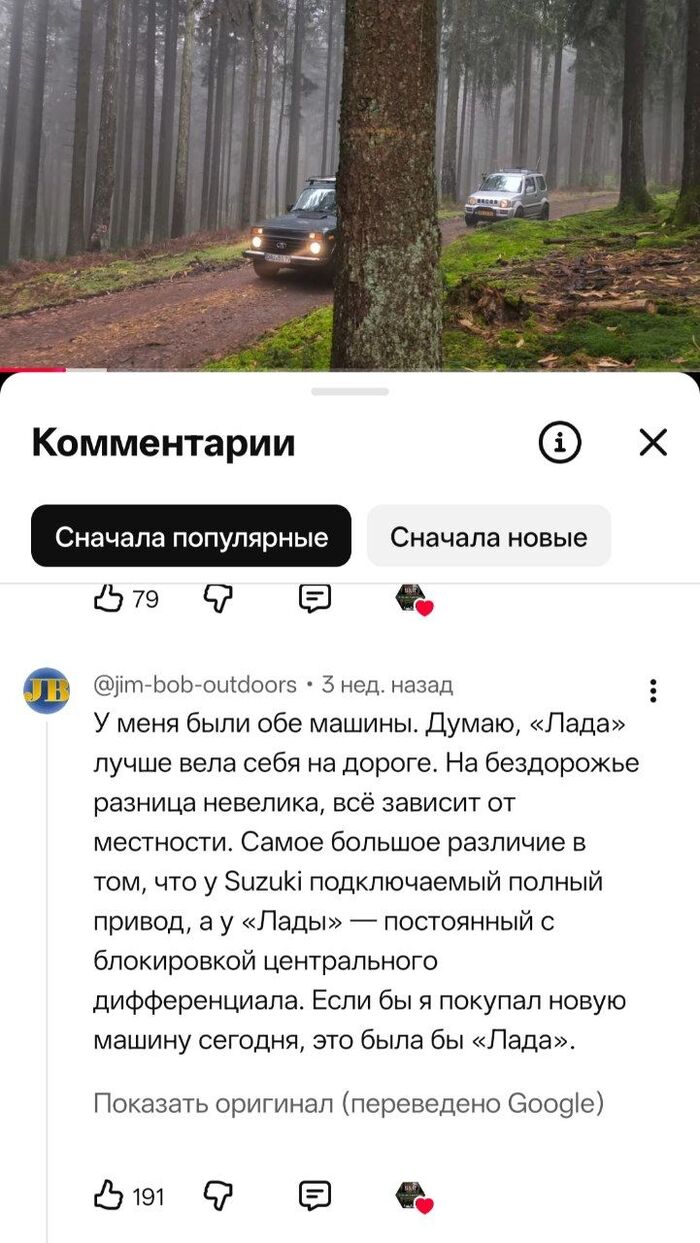
Task: Open the comments info icon
Action: pos(560,442)
